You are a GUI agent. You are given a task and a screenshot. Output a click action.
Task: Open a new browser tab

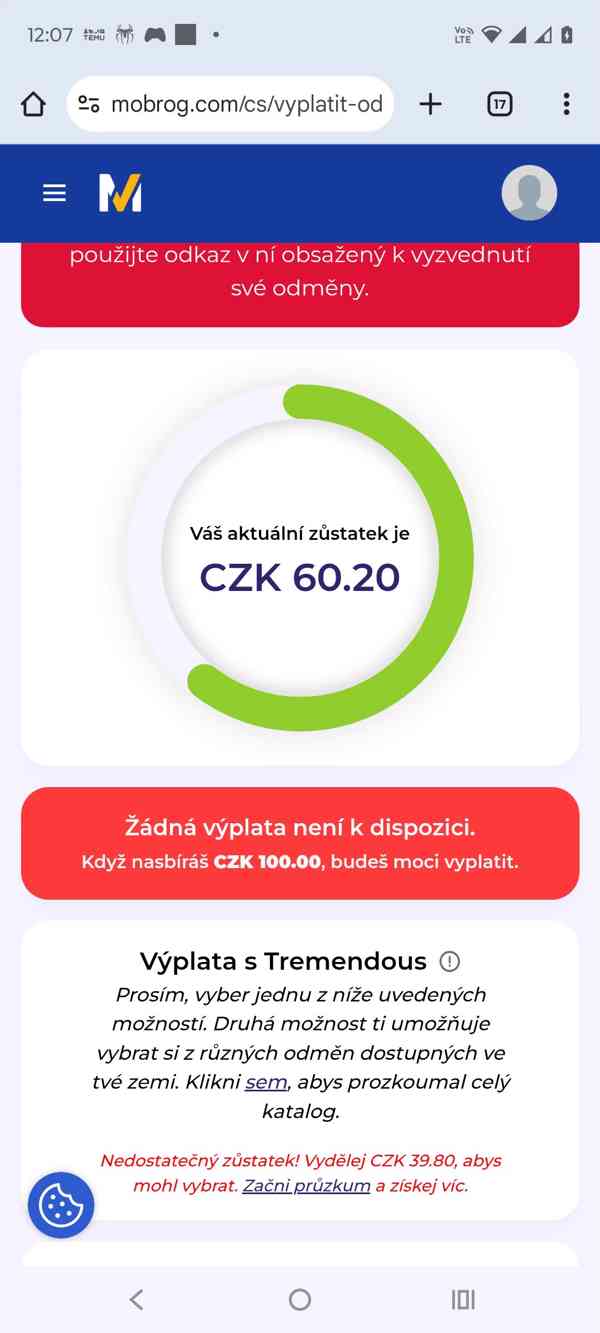[x=430, y=104]
